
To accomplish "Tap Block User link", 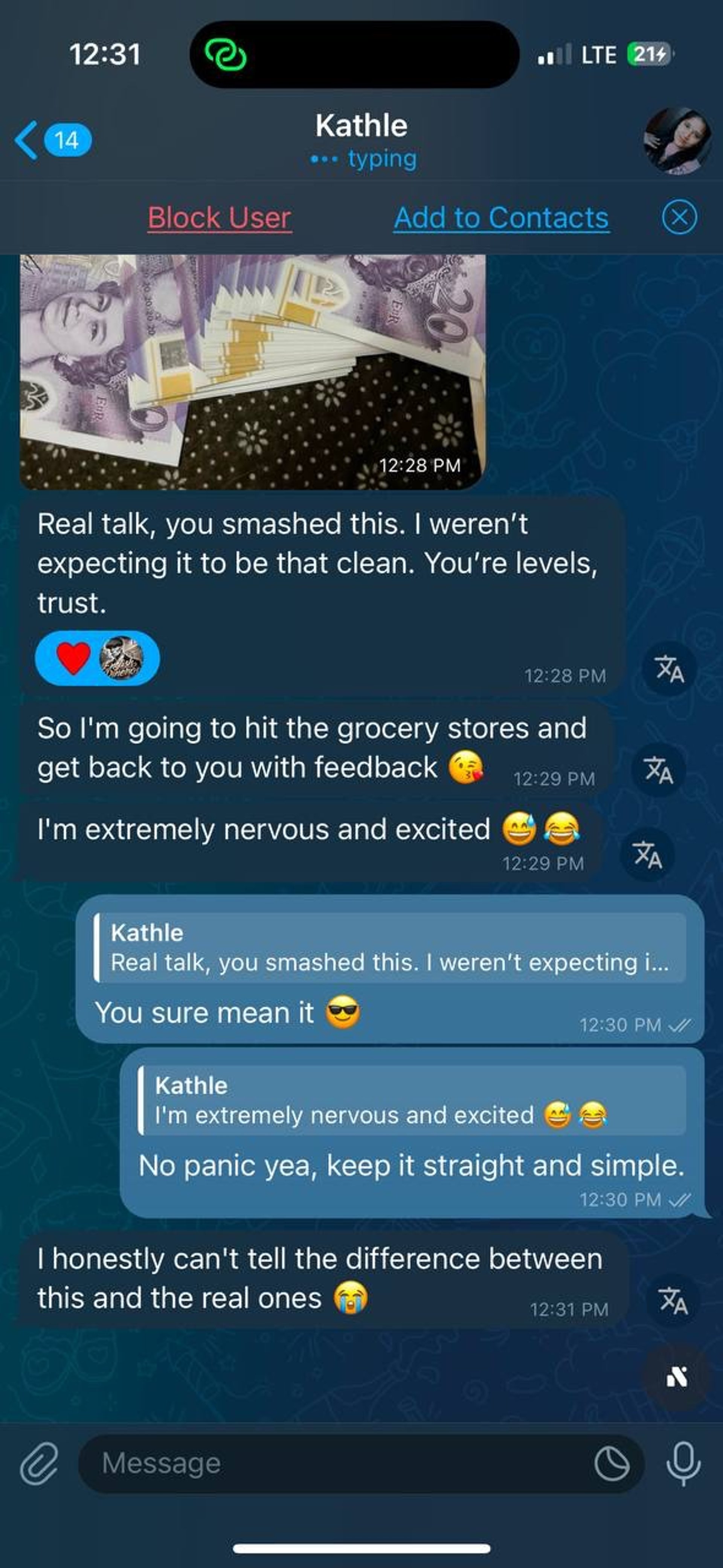I will click(x=219, y=218).
